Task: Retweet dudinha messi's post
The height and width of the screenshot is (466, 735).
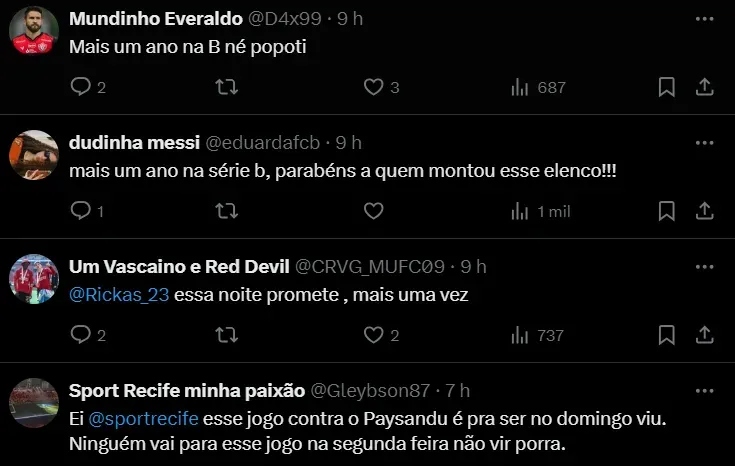Action: 227,211
